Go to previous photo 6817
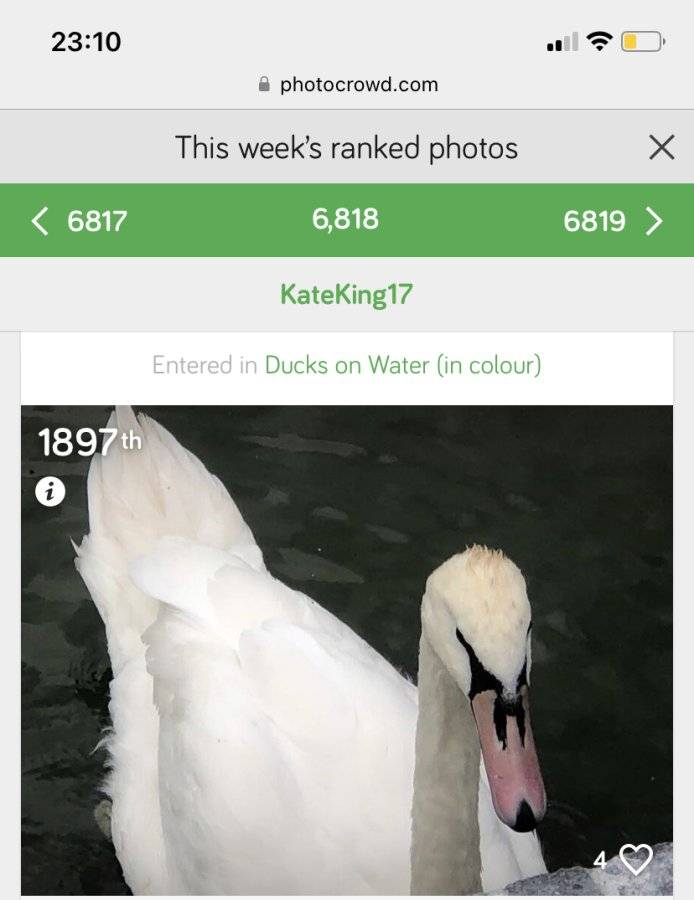This screenshot has height=900, width=694. (x=79, y=221)
